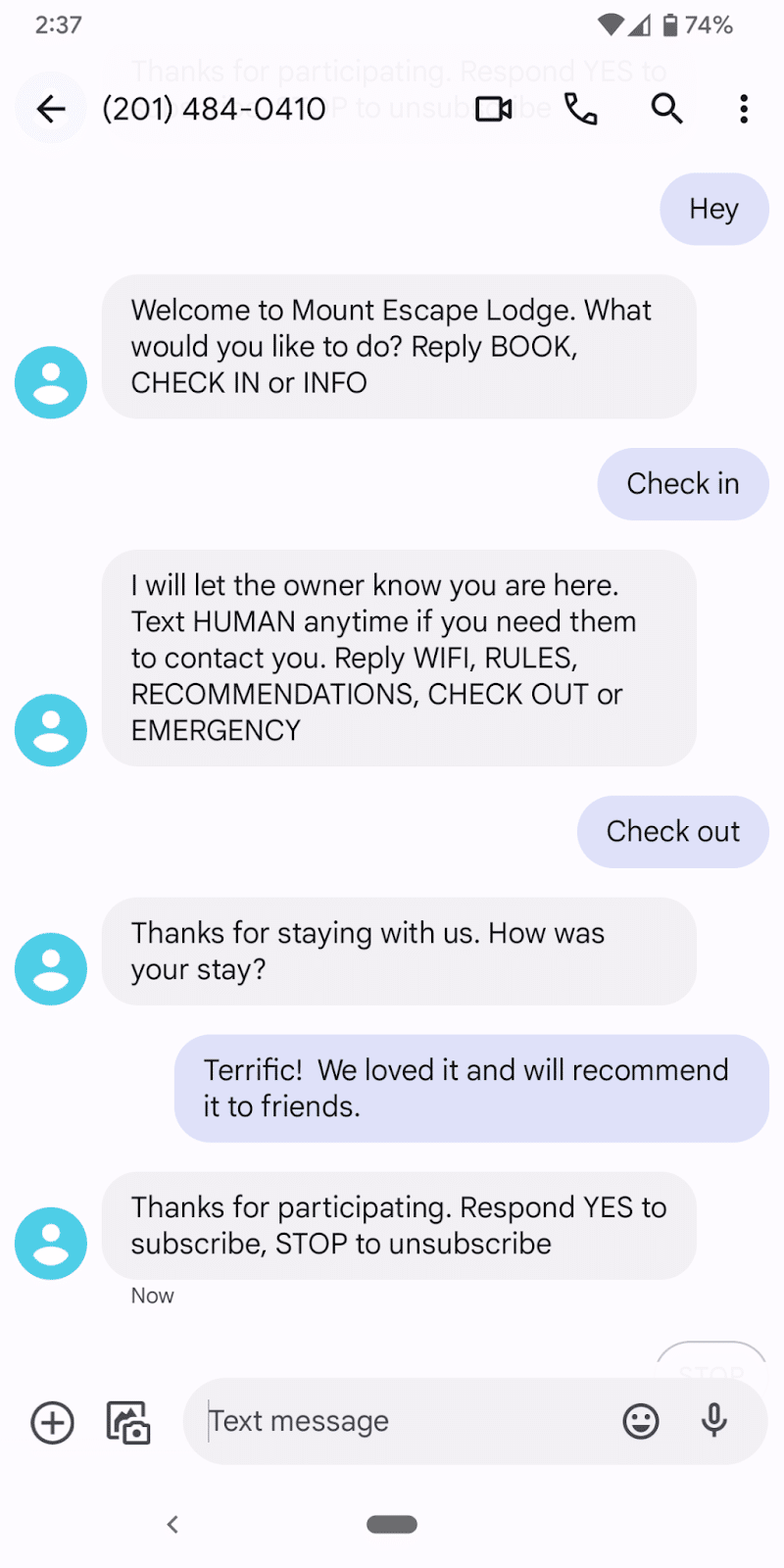Tap the contact avatar beside the welcome message
The width and height of the screenshot is (784, 1568).
click(x=50, y=381)
